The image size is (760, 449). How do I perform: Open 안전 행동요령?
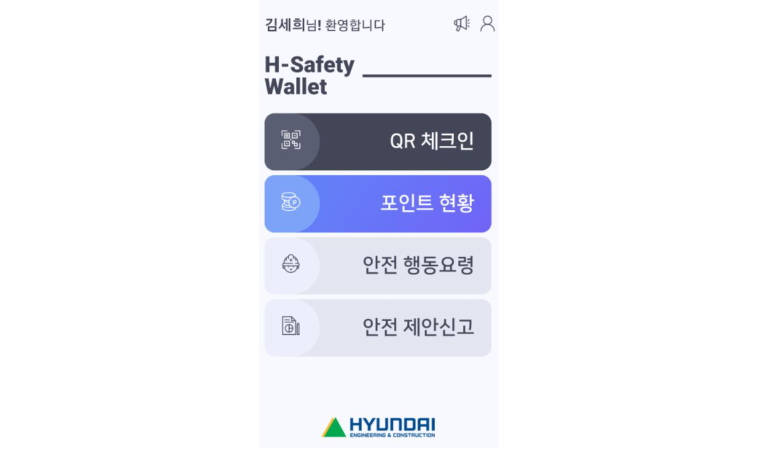pyautogui.click(x=378, y=265)
